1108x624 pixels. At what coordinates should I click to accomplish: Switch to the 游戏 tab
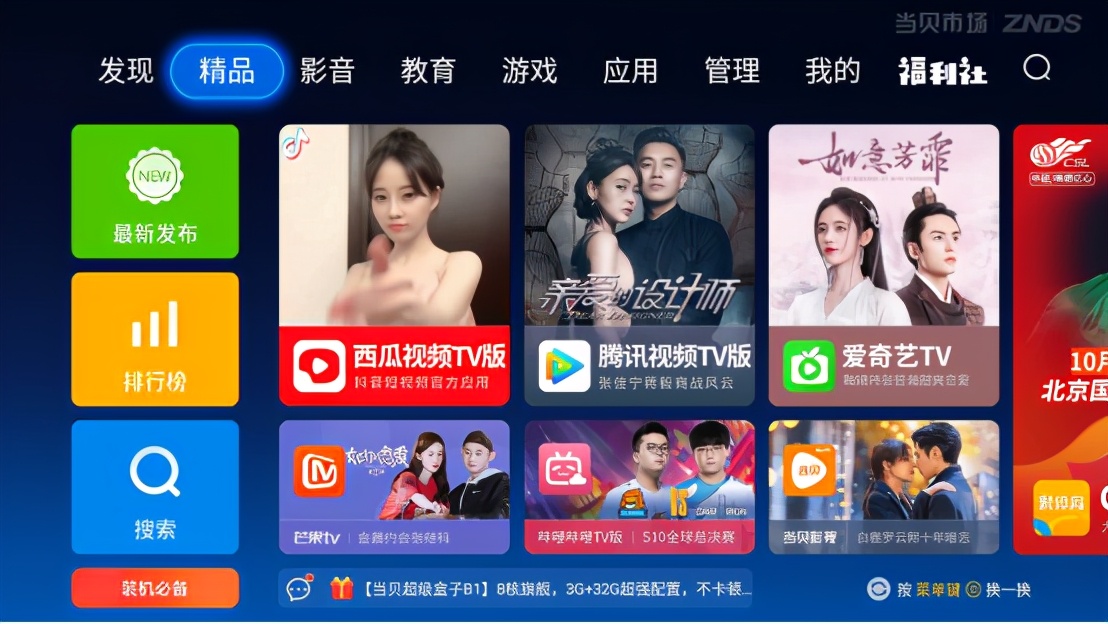coord(529,71)
